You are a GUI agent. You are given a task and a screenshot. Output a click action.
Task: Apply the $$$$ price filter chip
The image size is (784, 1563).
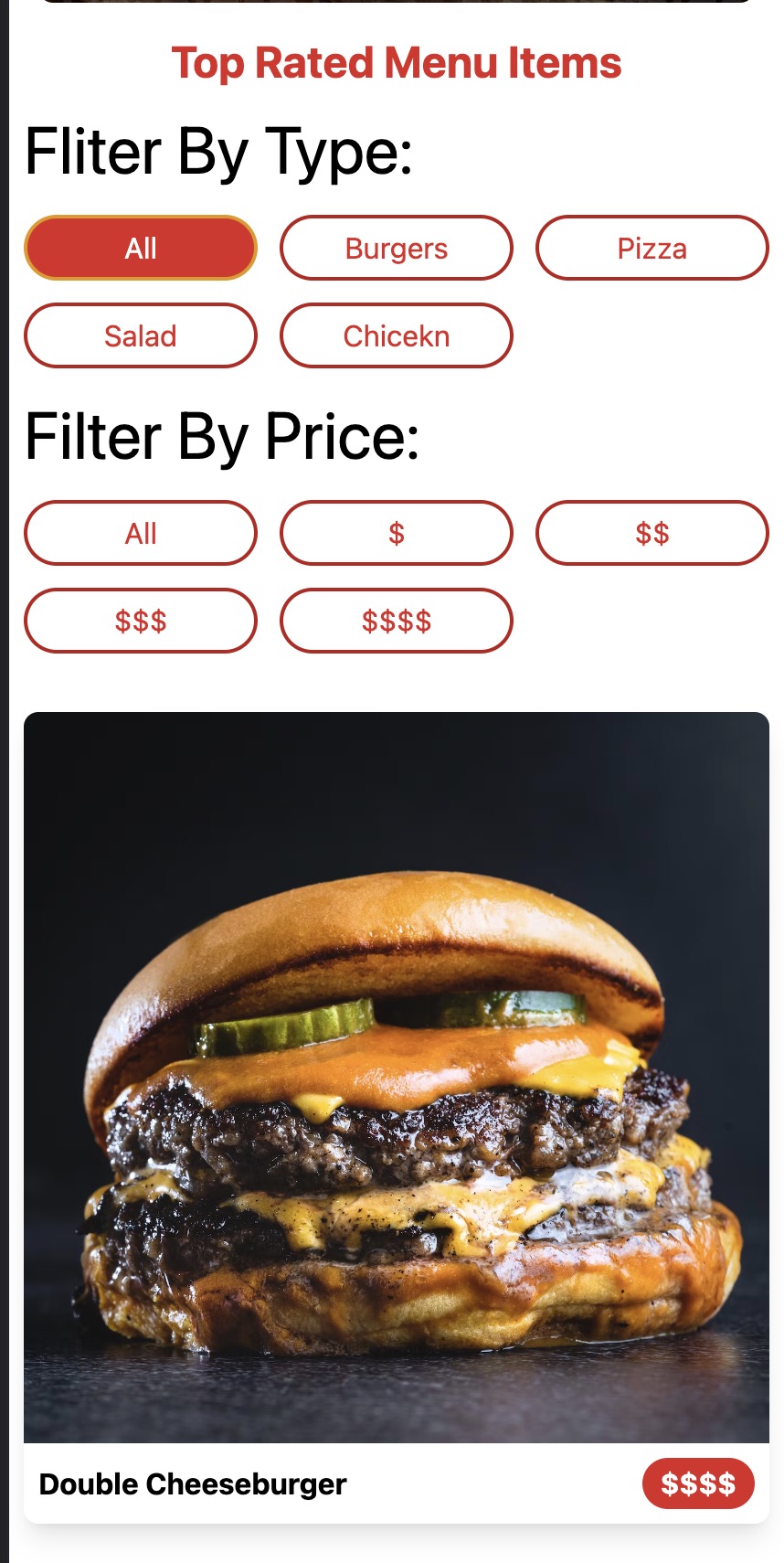(x=396, y=621)
